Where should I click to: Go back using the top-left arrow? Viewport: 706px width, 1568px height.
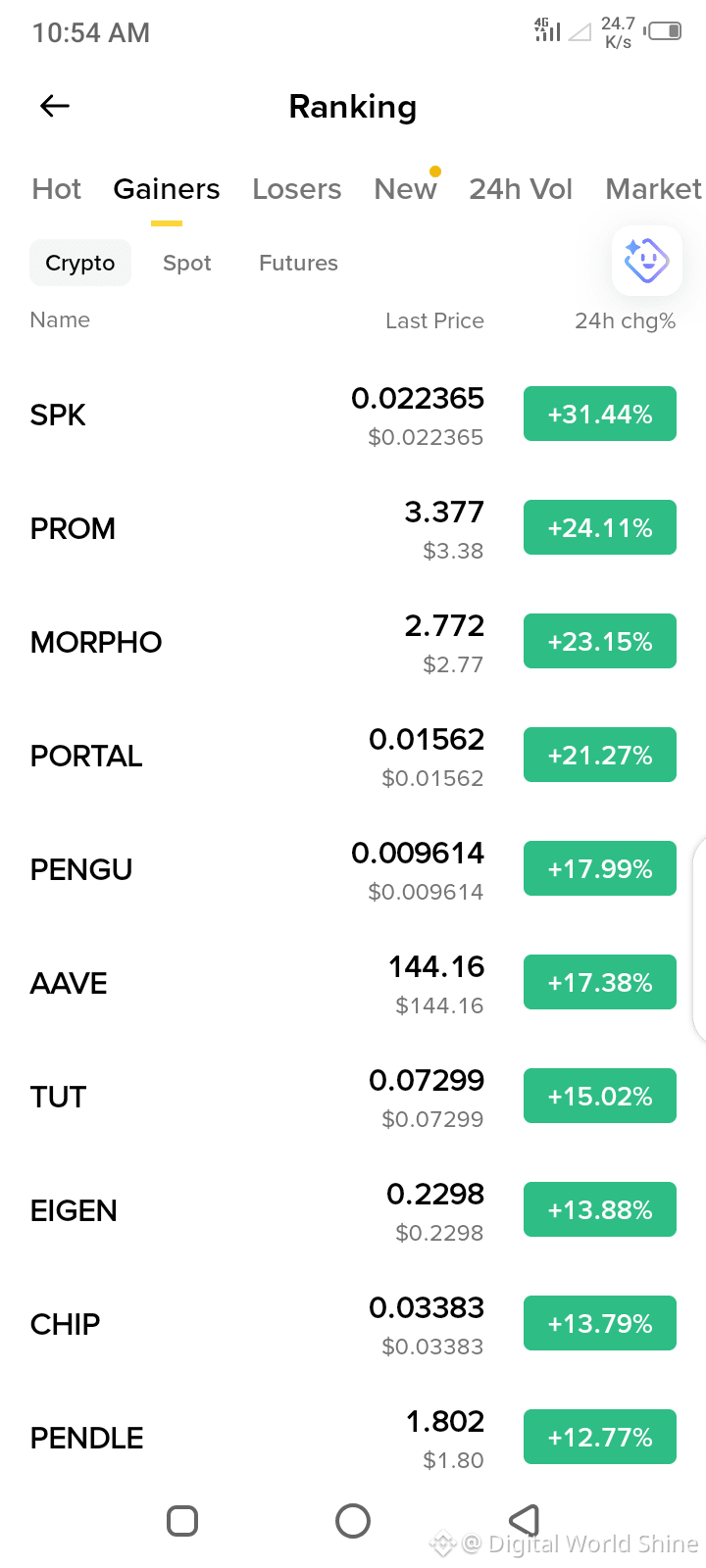pyautogui.click(x=55, y=106)
